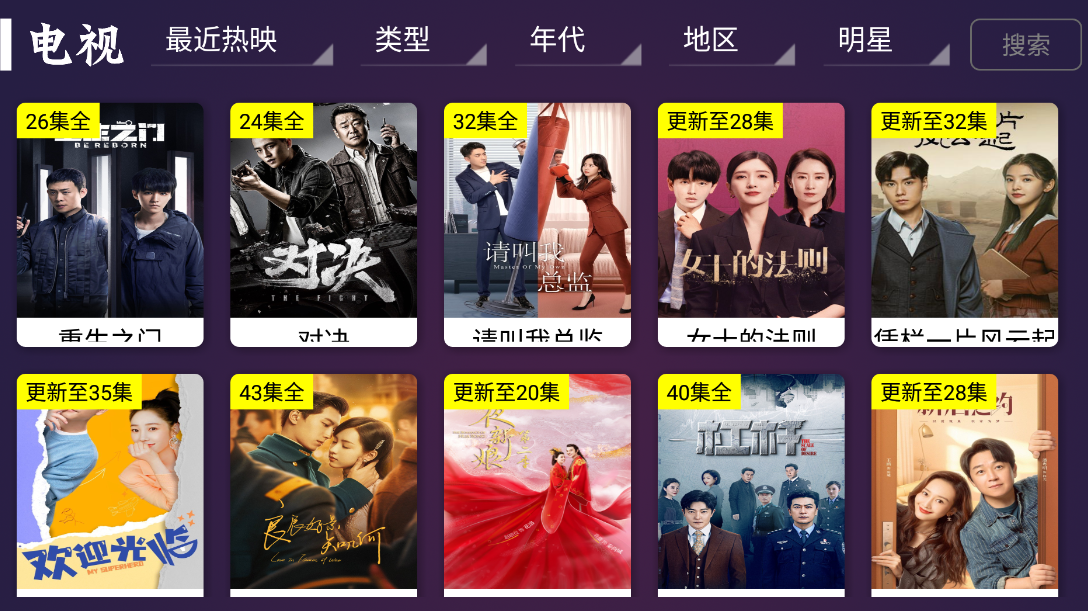Open the 对决 series card
The width and height of the screenshot is (1088, 611).
(x=323, y=225)
